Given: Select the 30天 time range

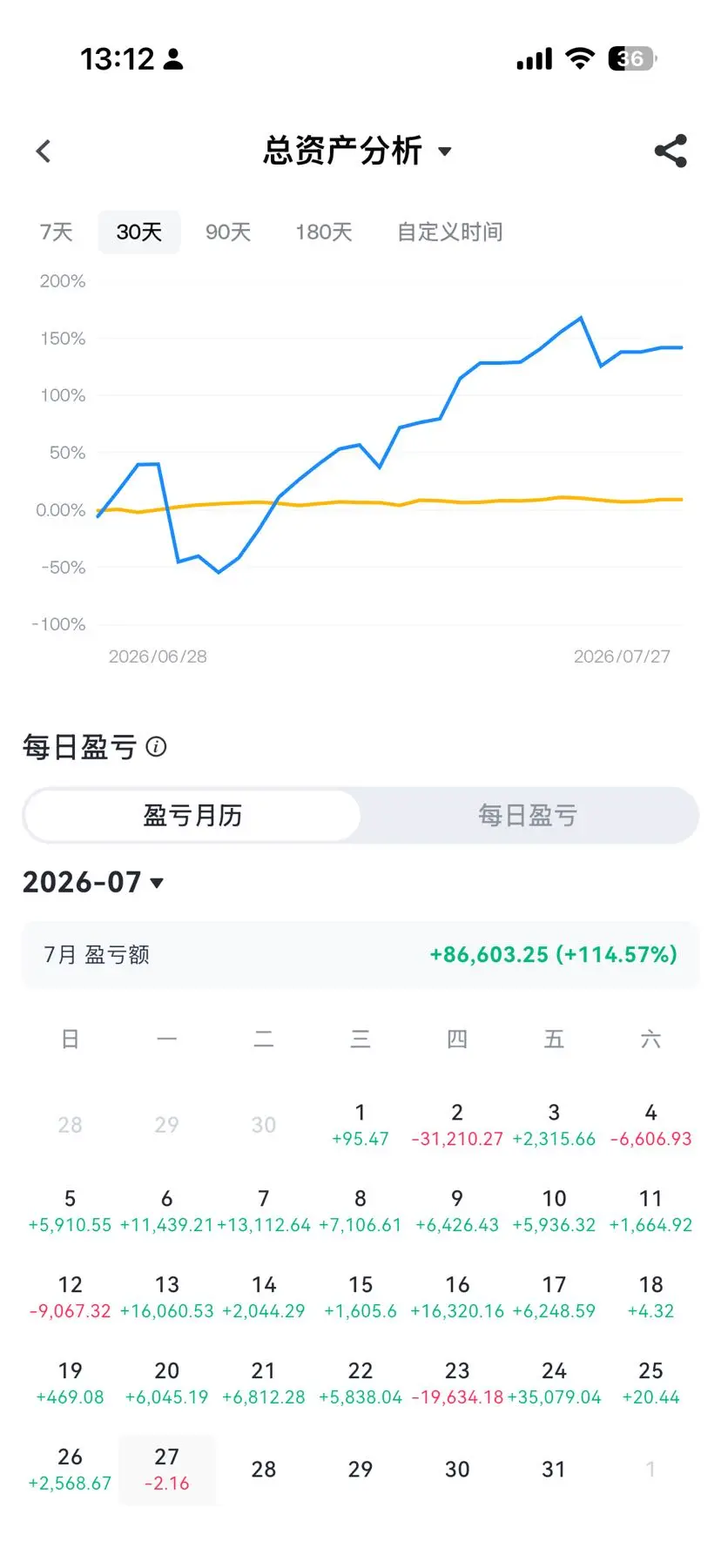Looking at the screenshot, I should [139, 232].
